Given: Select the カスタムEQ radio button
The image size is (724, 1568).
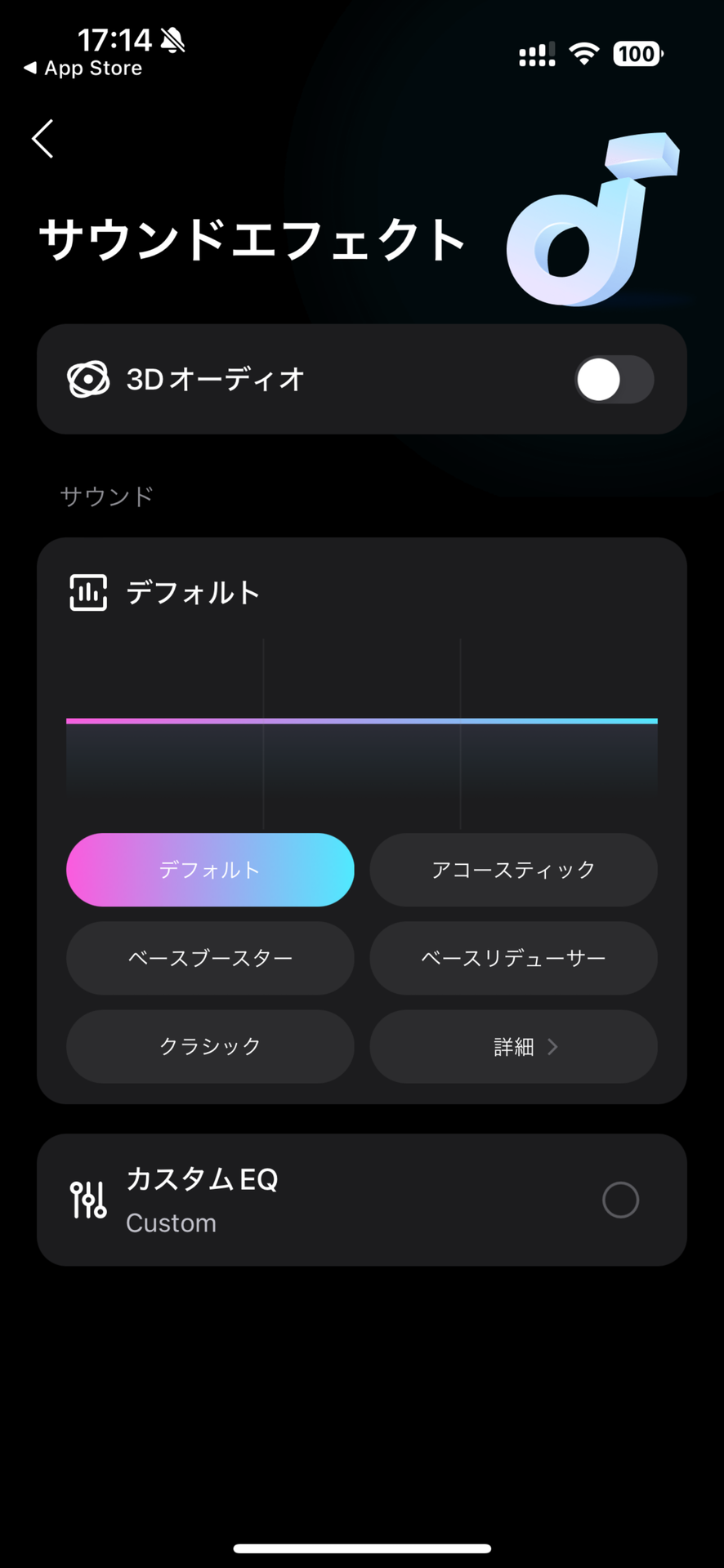Looking at the screenshot, I should coord(620,1200).
